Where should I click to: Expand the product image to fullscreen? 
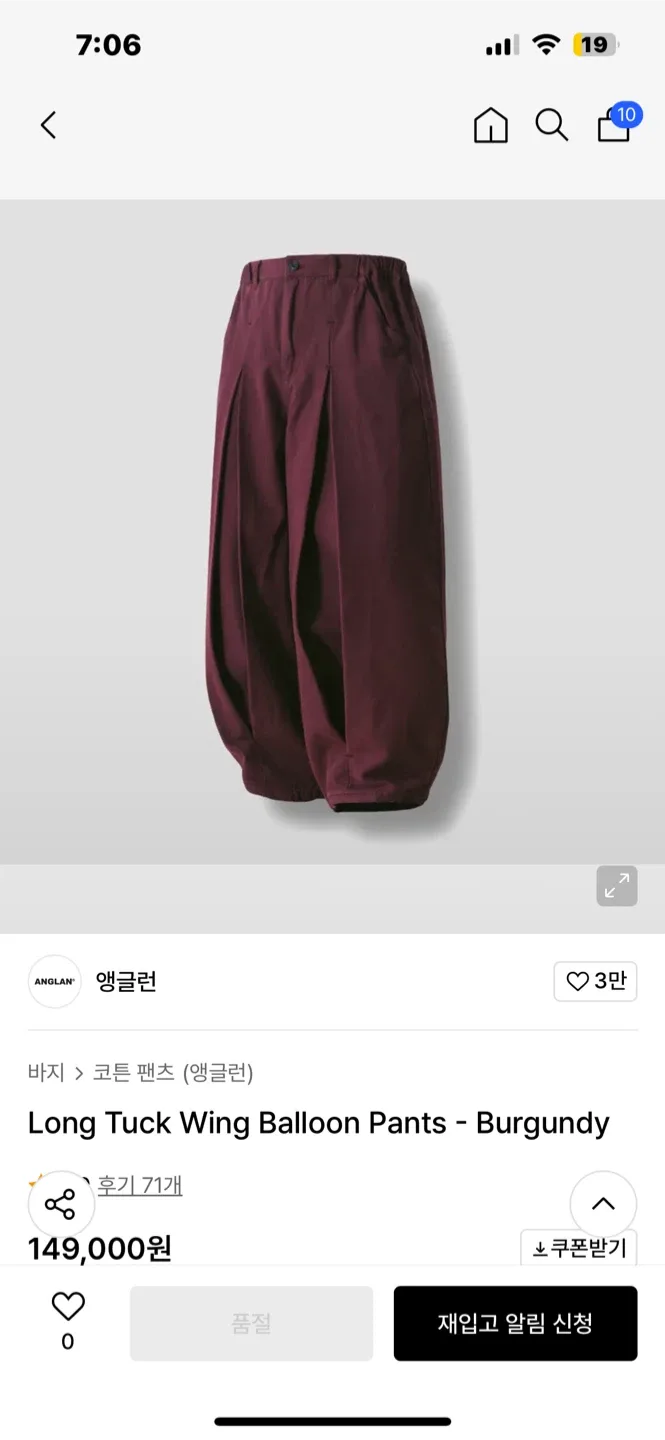tap(617, 885)
